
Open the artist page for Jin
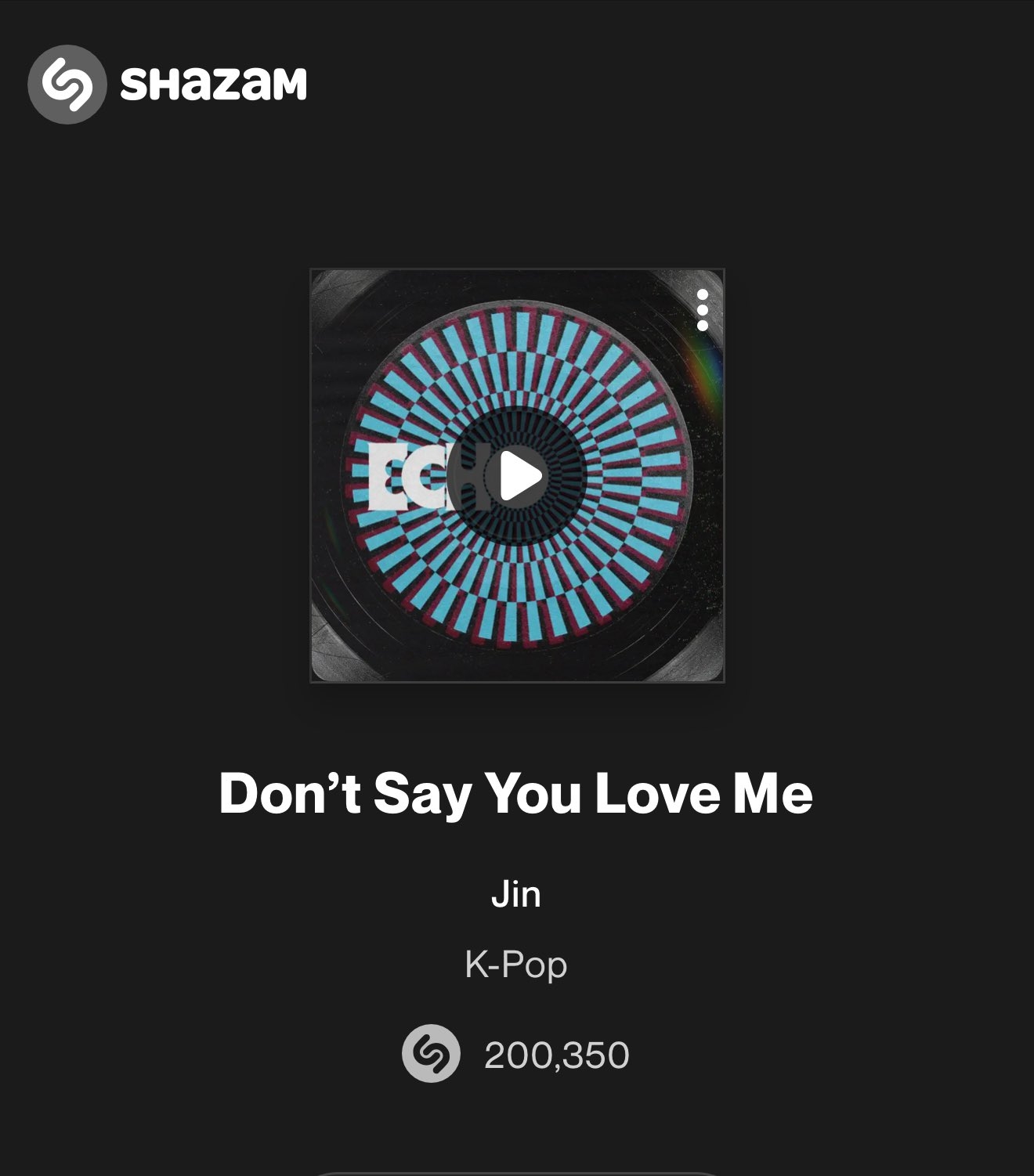click(516, 894)
